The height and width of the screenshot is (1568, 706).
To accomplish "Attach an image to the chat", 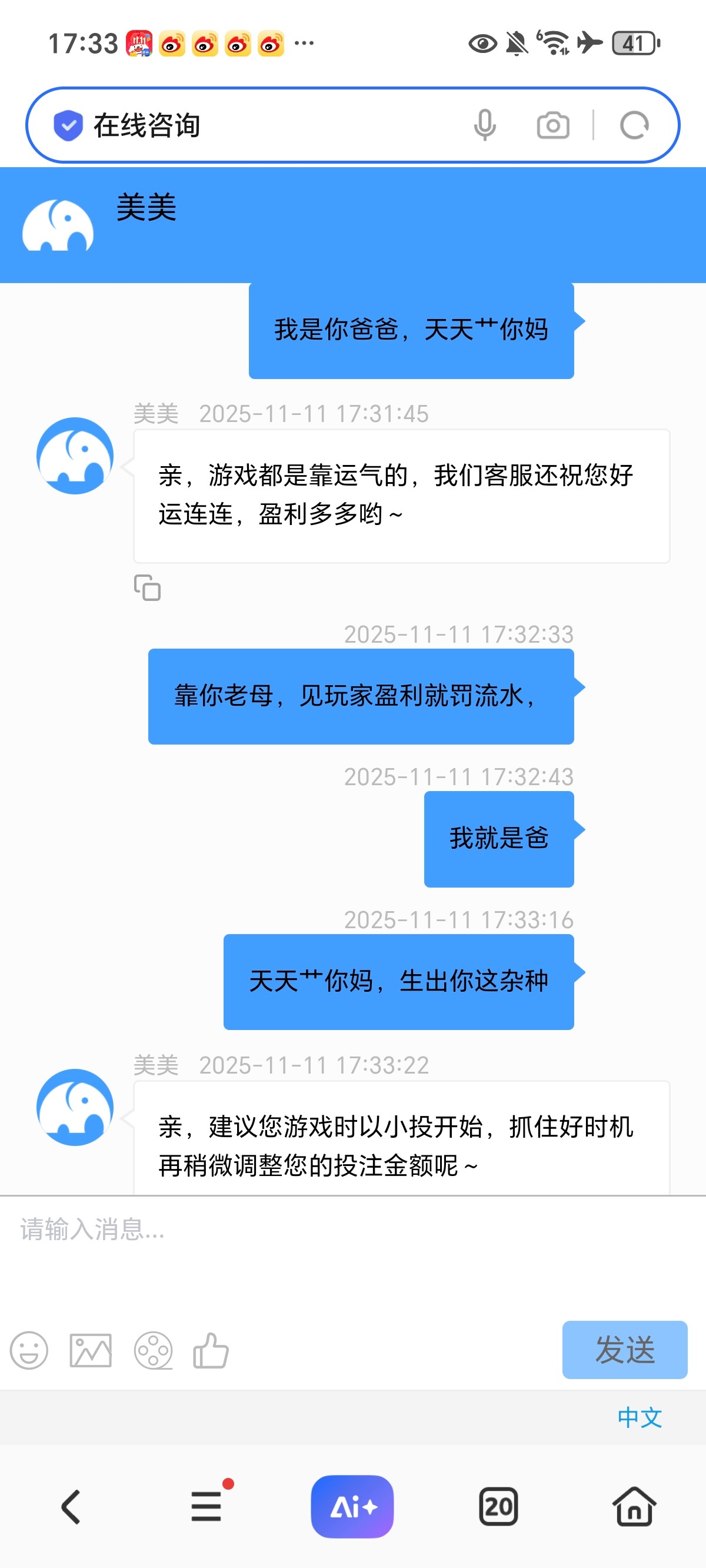I will [x=91, y=1351].
